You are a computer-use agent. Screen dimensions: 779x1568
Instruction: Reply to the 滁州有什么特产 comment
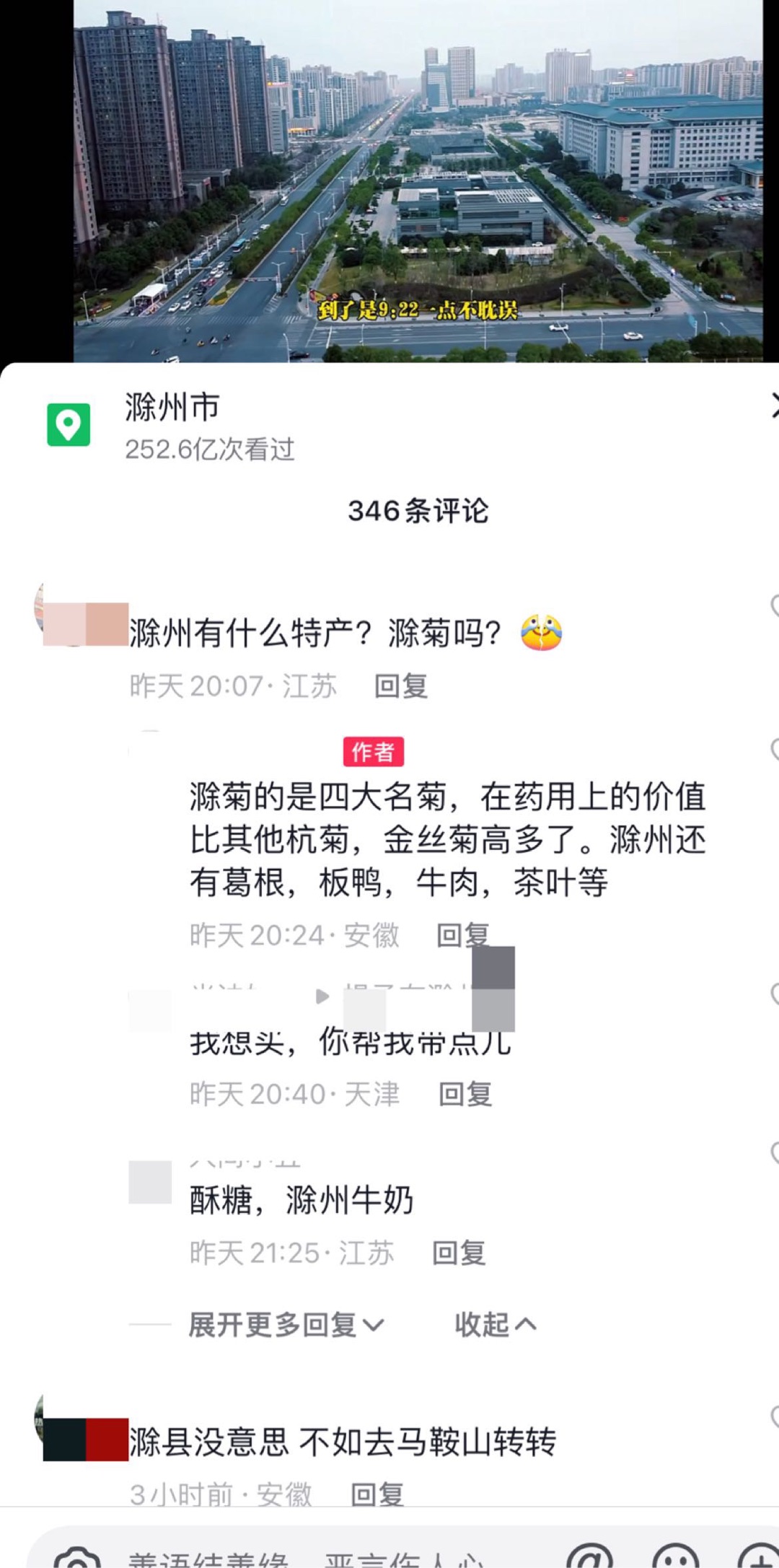tap(401, 686)
